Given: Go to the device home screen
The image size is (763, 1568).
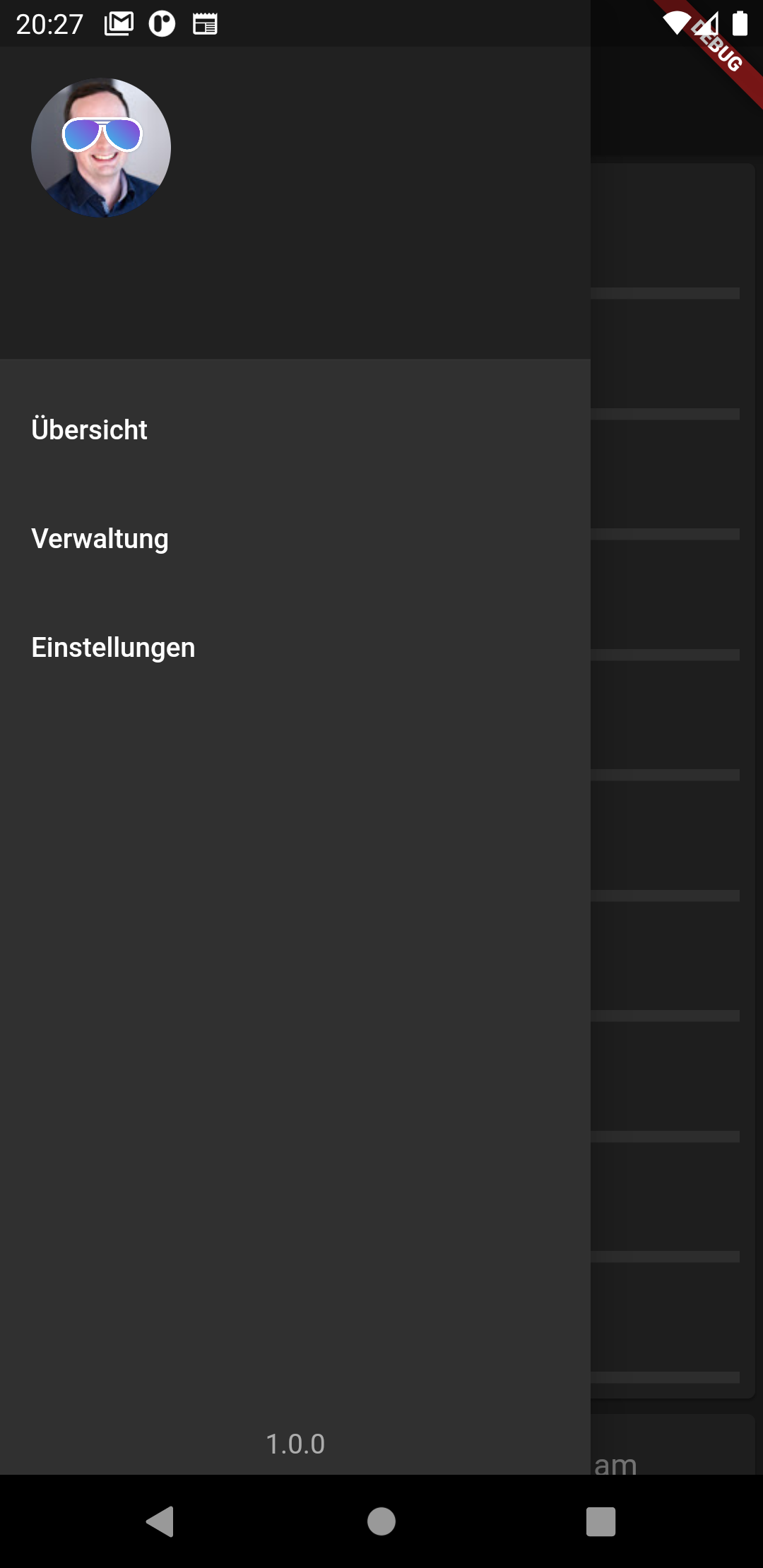Looking at the screenshot, I should point(381,1521).
